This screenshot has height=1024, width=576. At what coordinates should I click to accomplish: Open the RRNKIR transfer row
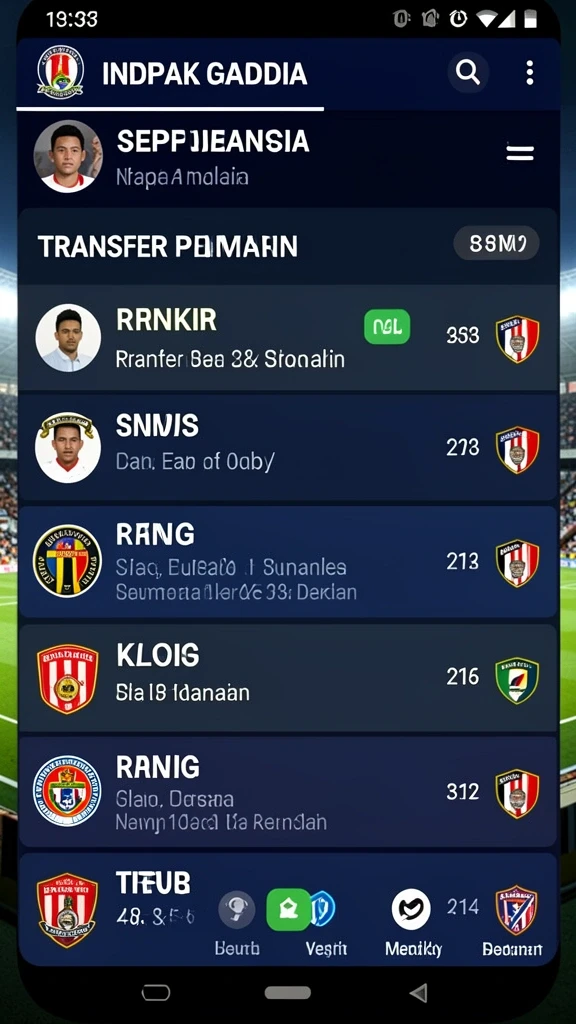point(288,338)
